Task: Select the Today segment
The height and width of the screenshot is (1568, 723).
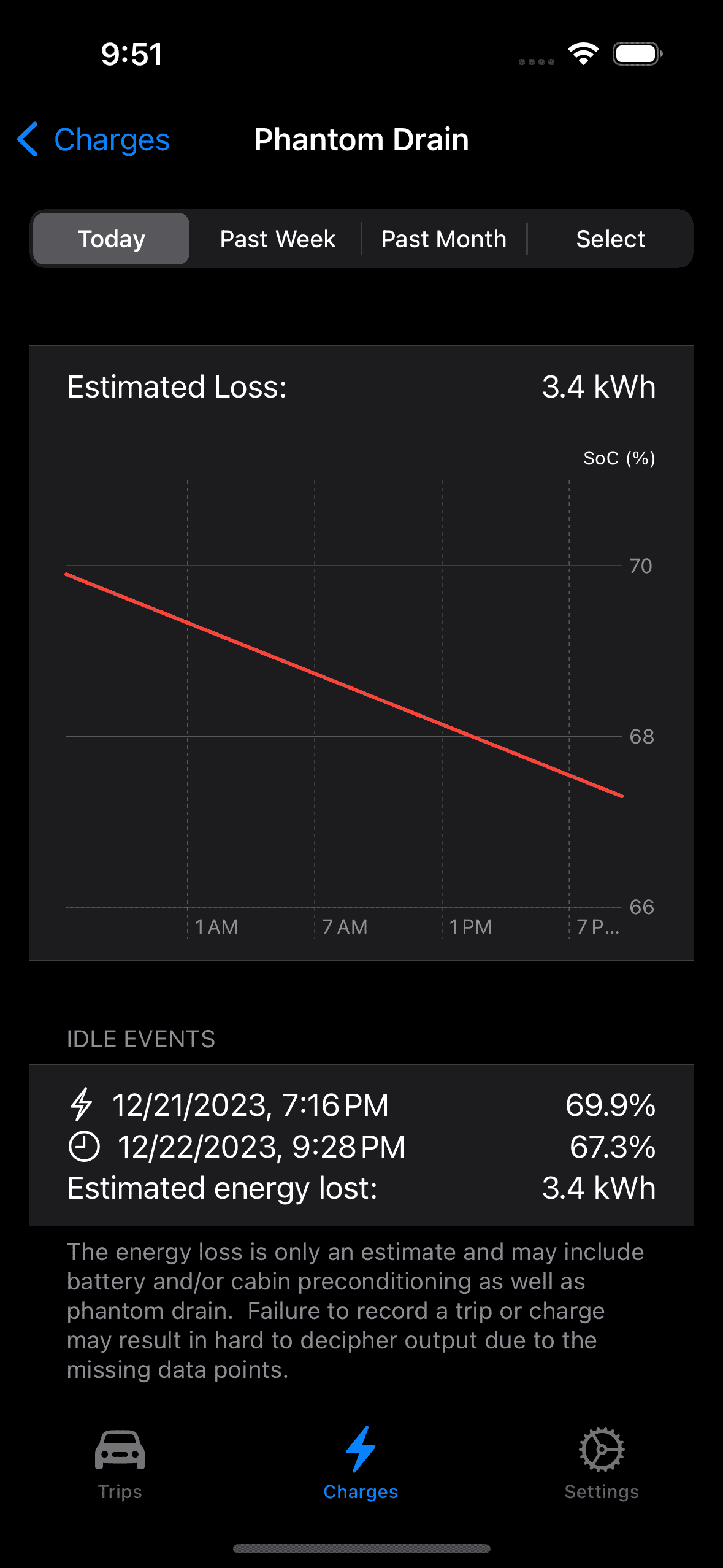Action: tap(112, 239)
